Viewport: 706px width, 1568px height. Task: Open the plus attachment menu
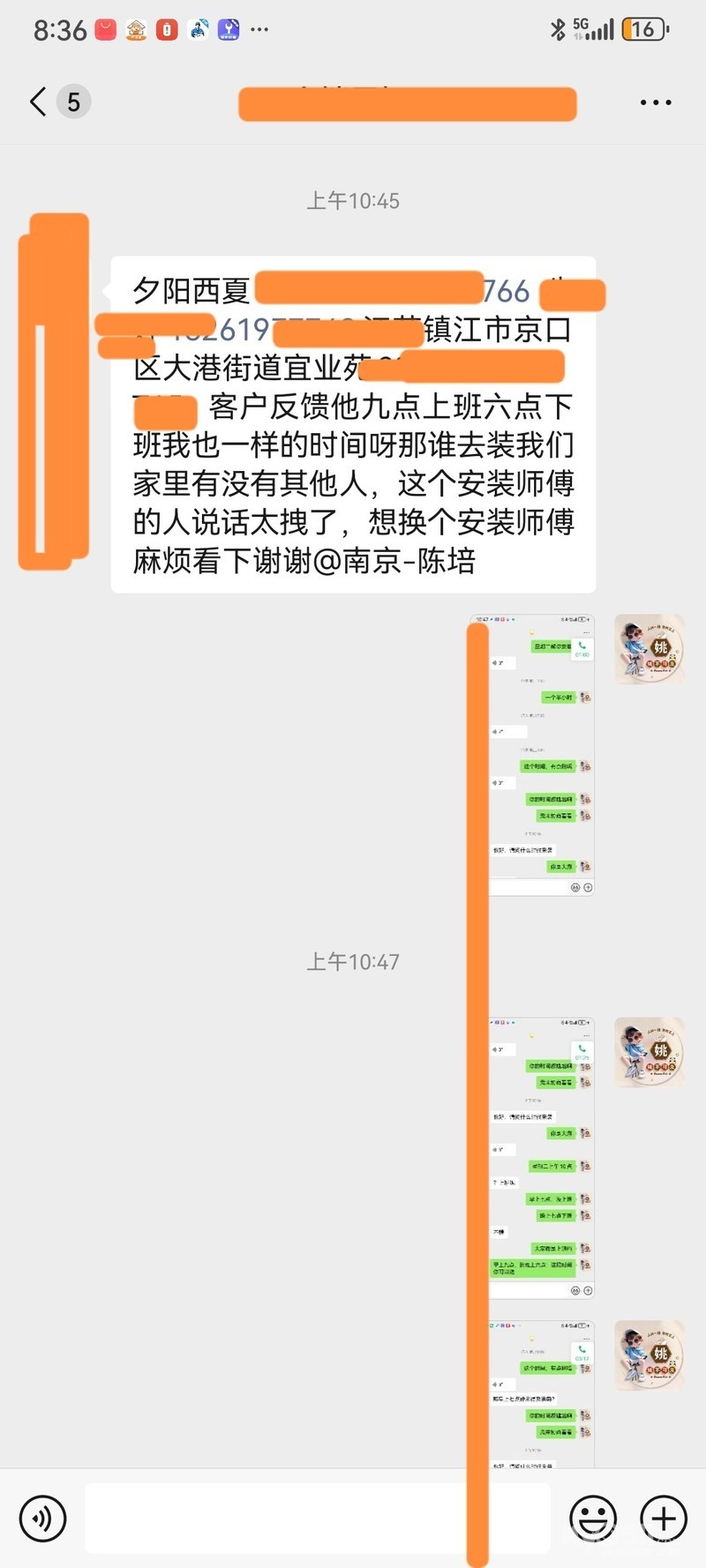click(x=663, y=1519)
